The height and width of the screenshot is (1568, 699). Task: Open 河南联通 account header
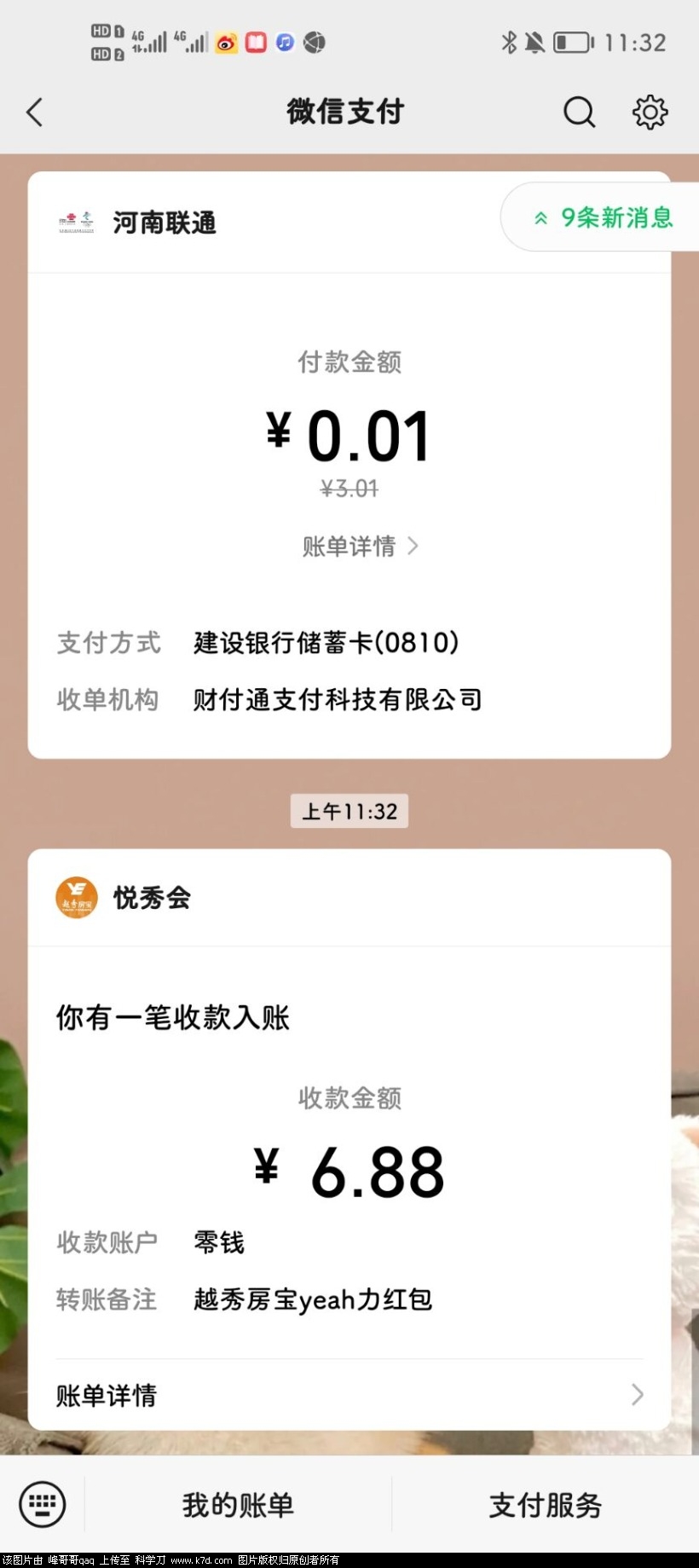(x=162, y=223)
